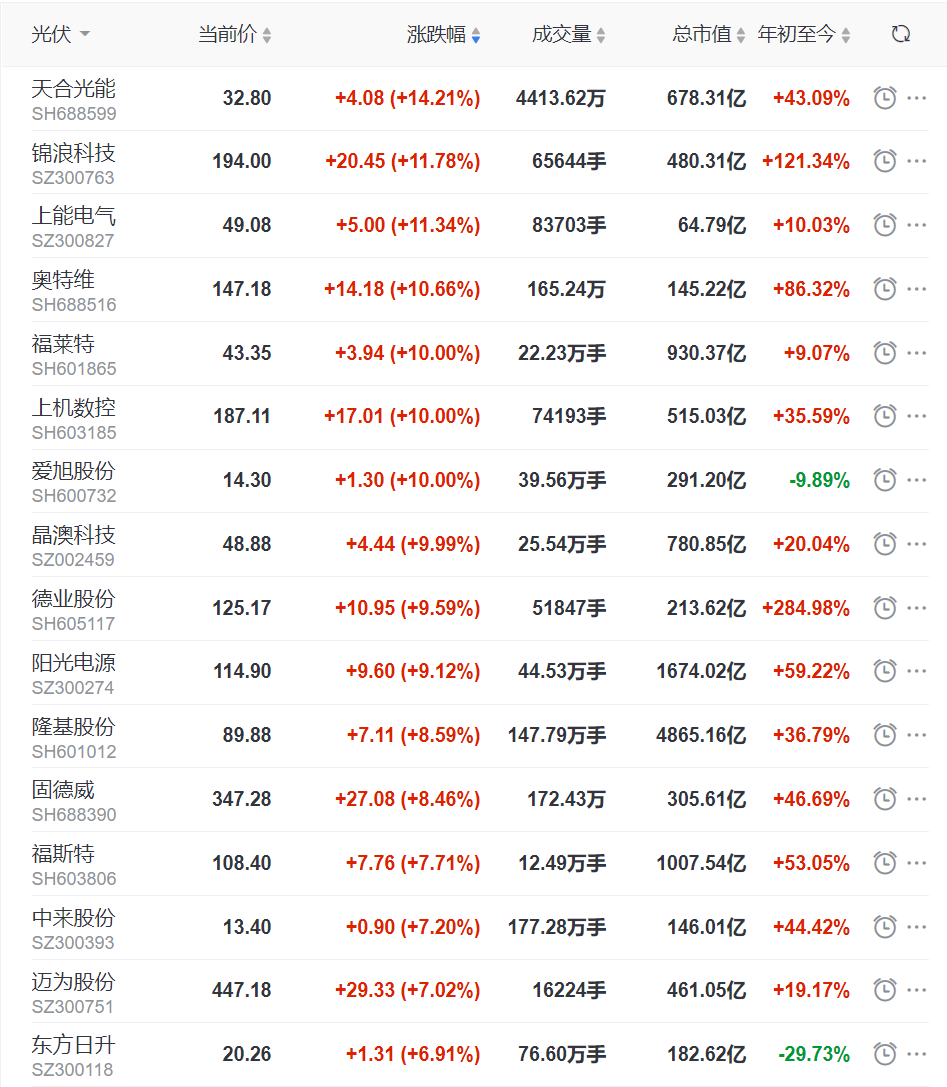The width and height of the screenshot is (947, 1087).
Task: Sort the list by 当前价
Action: click(235, 34)
